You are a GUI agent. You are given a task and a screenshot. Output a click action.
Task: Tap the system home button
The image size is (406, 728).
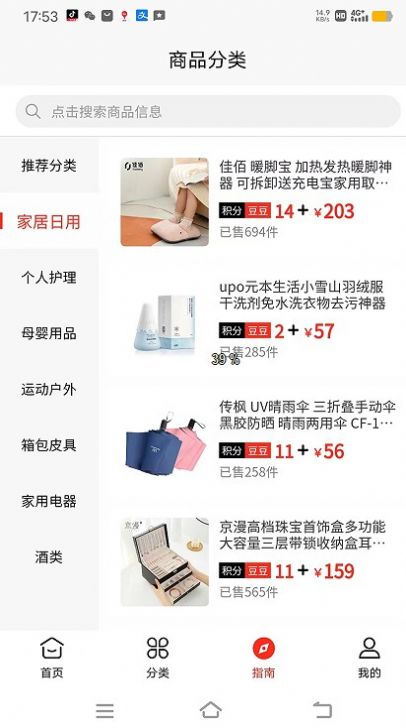click(x=210, y=710)
